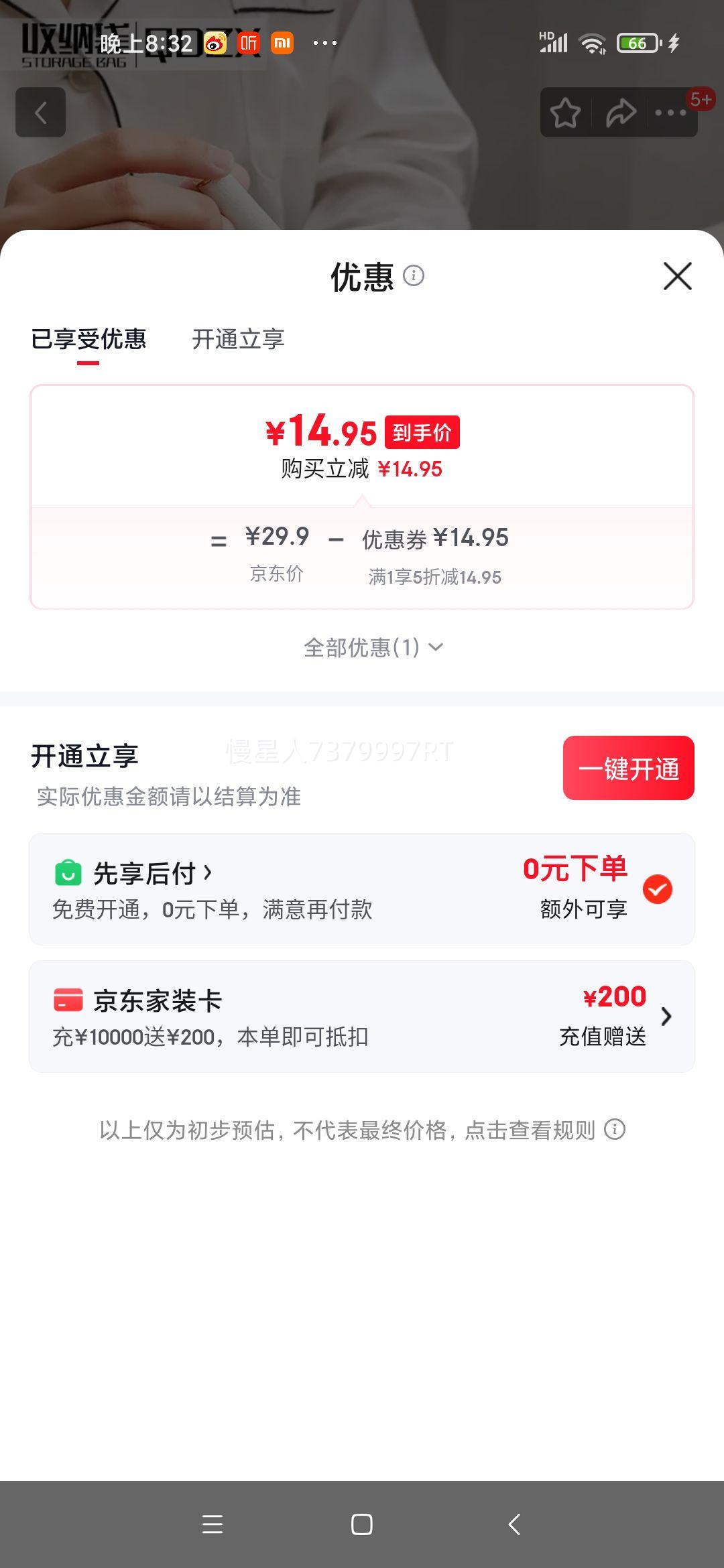Tap the 一键开通 button

click(x=628, y=769)
